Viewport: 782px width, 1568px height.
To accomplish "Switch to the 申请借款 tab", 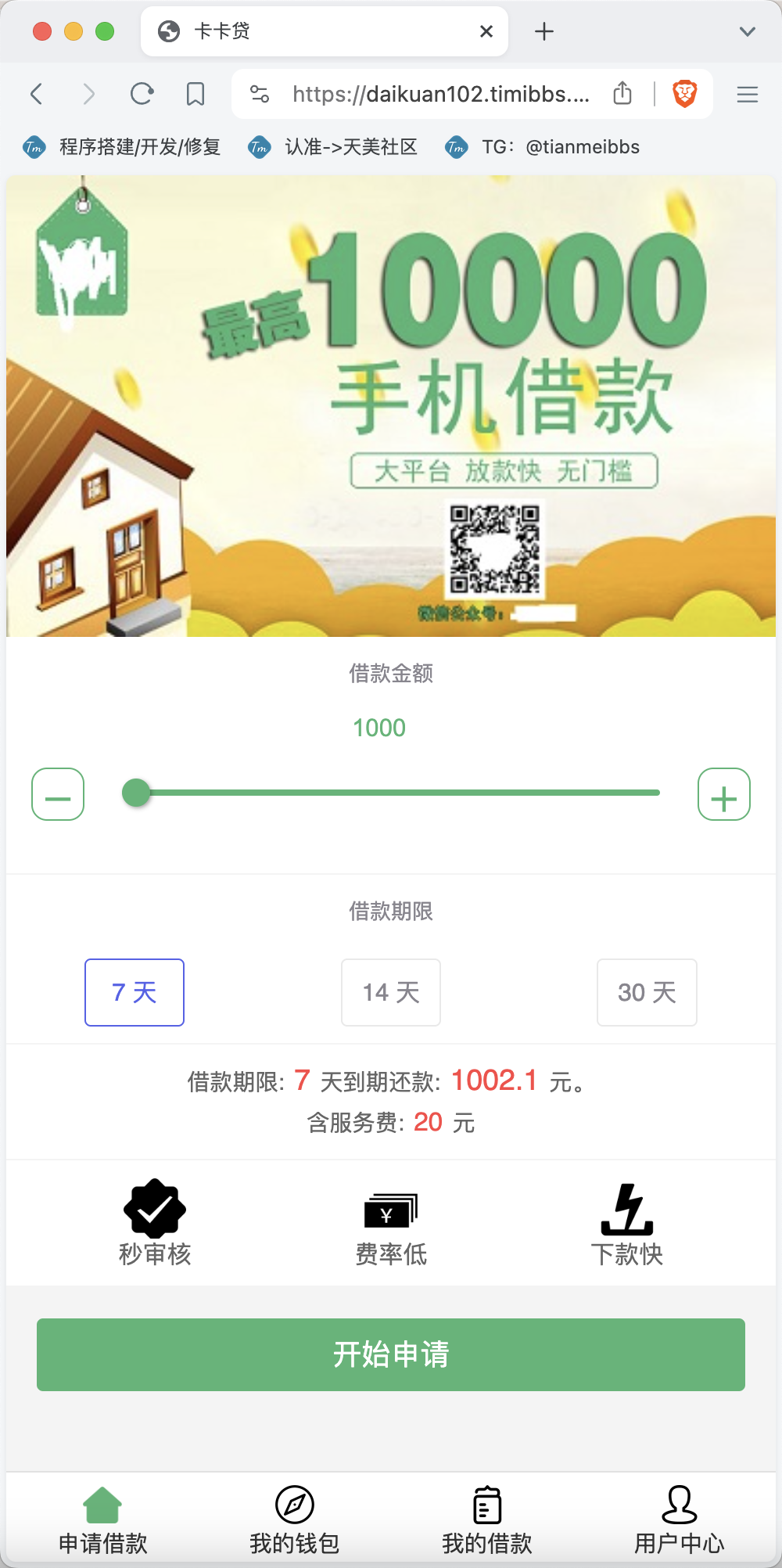I will point(102,1520).
